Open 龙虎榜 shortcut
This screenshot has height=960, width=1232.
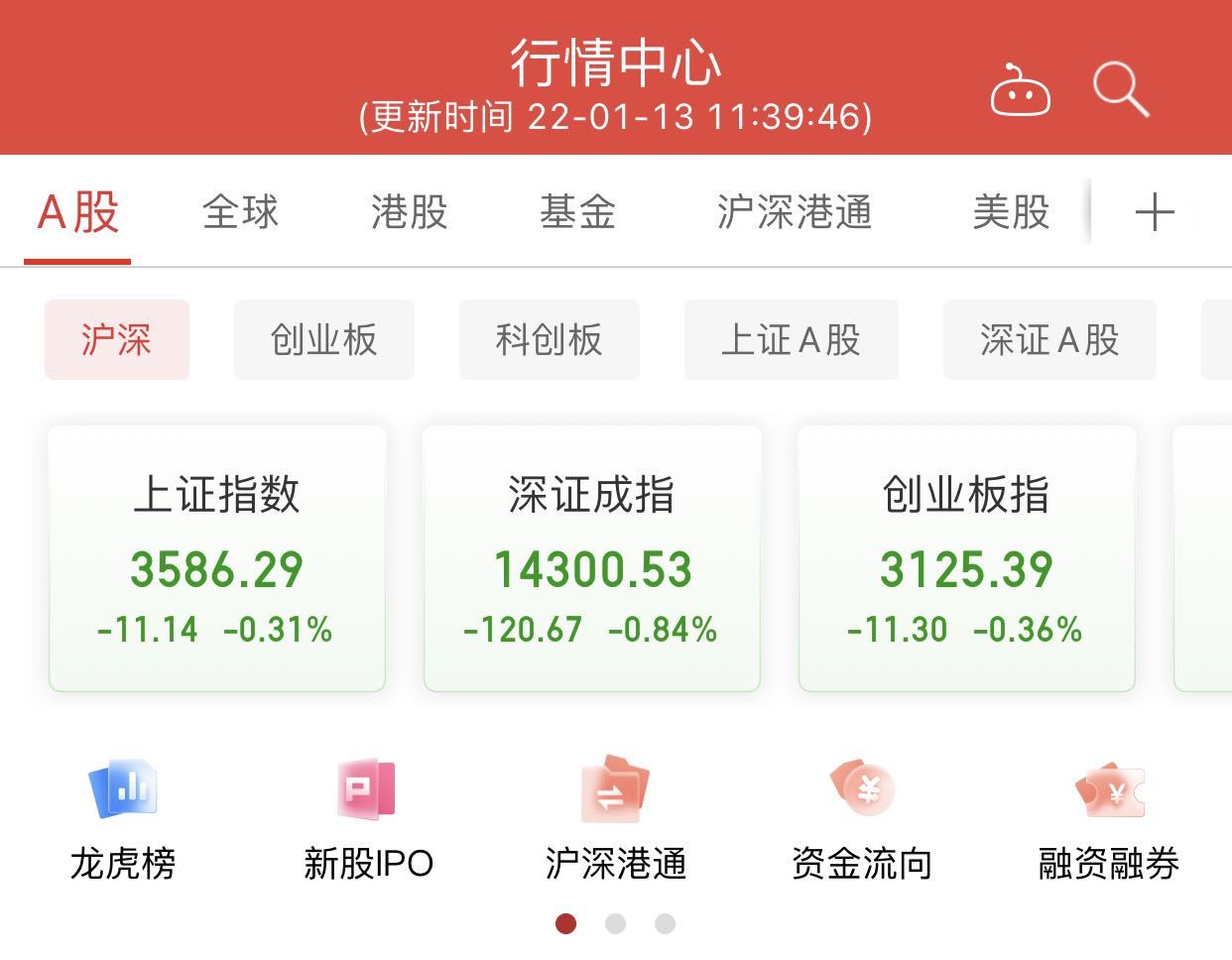(x=123, y=818)
